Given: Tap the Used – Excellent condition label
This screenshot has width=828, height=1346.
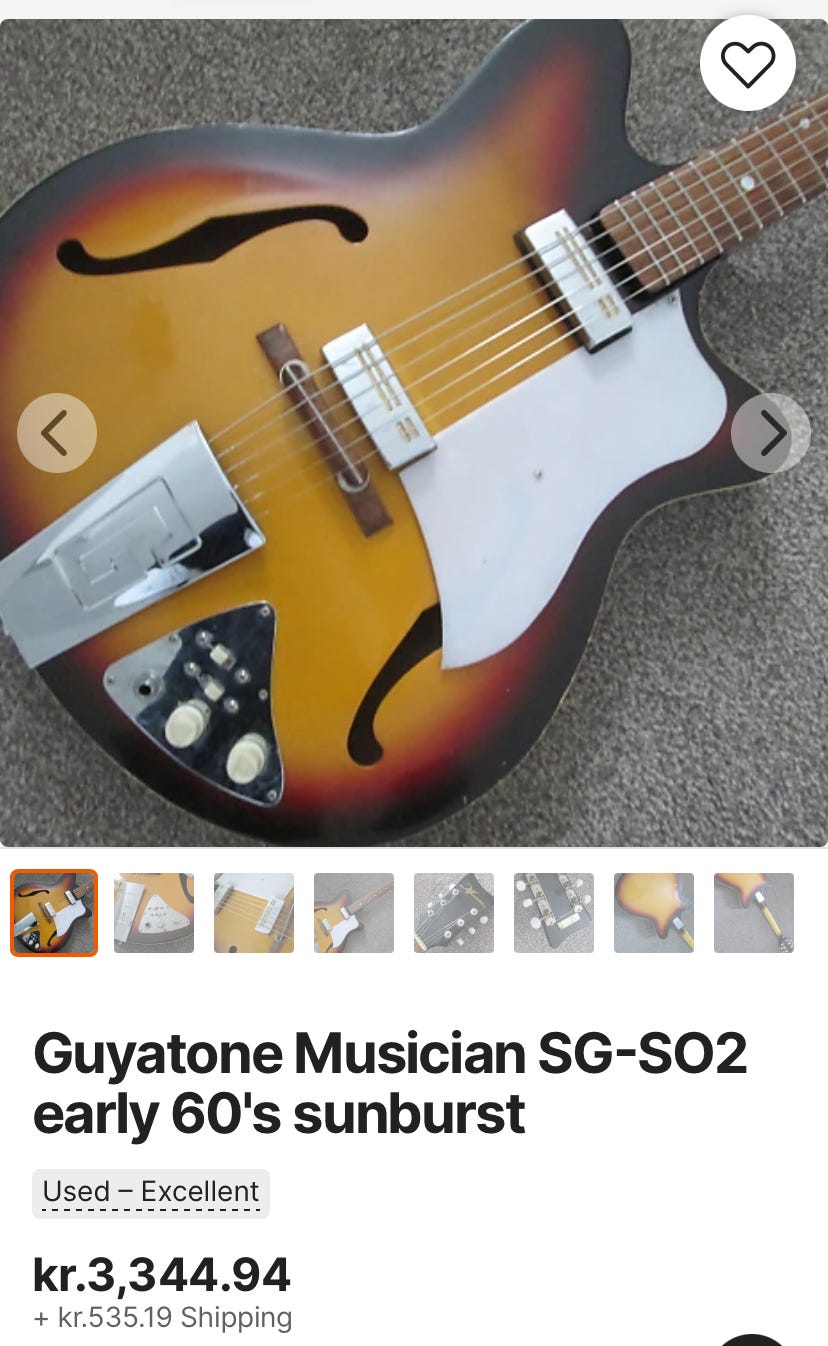Looking at the screenshot, I should [x=151, y=1192].
